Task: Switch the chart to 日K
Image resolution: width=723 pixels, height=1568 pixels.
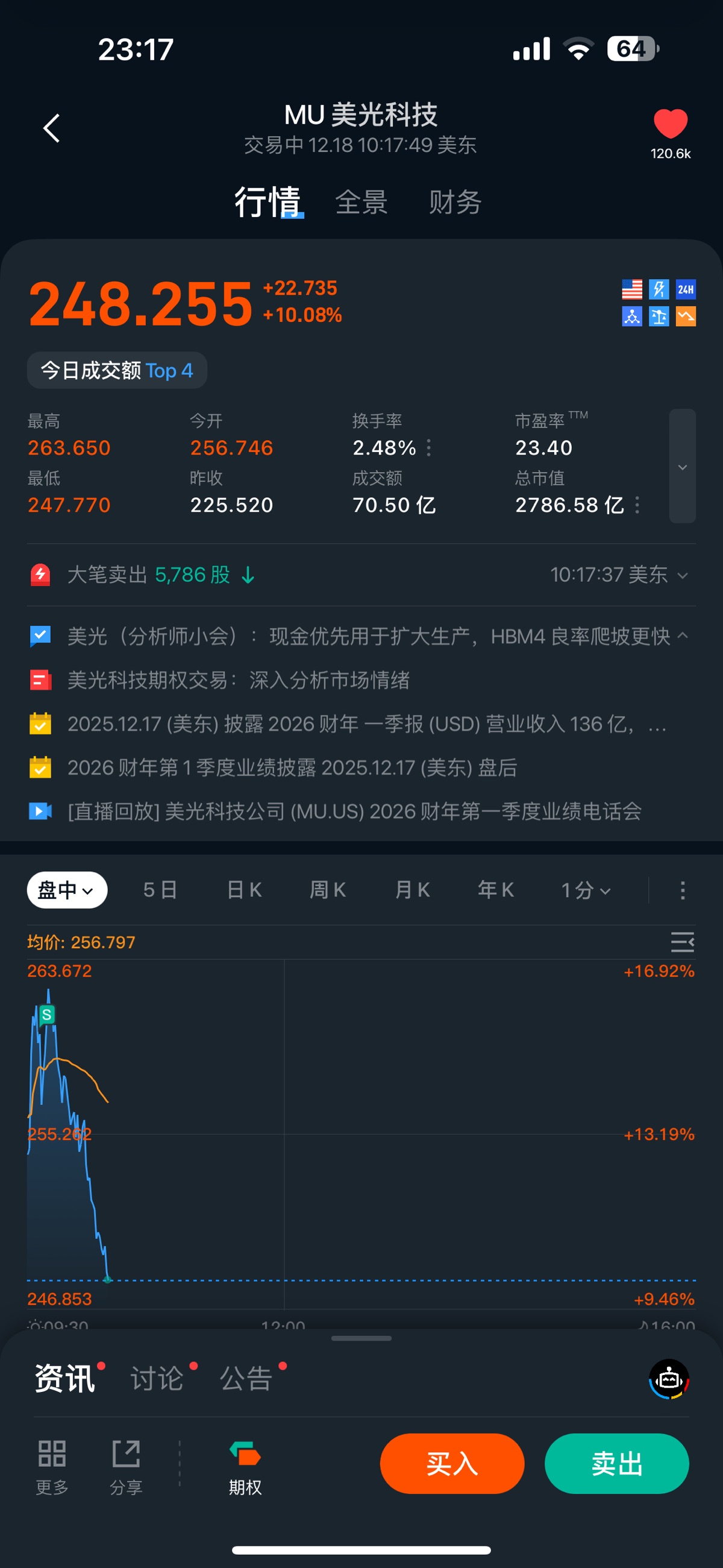Action: coord(244,890)
